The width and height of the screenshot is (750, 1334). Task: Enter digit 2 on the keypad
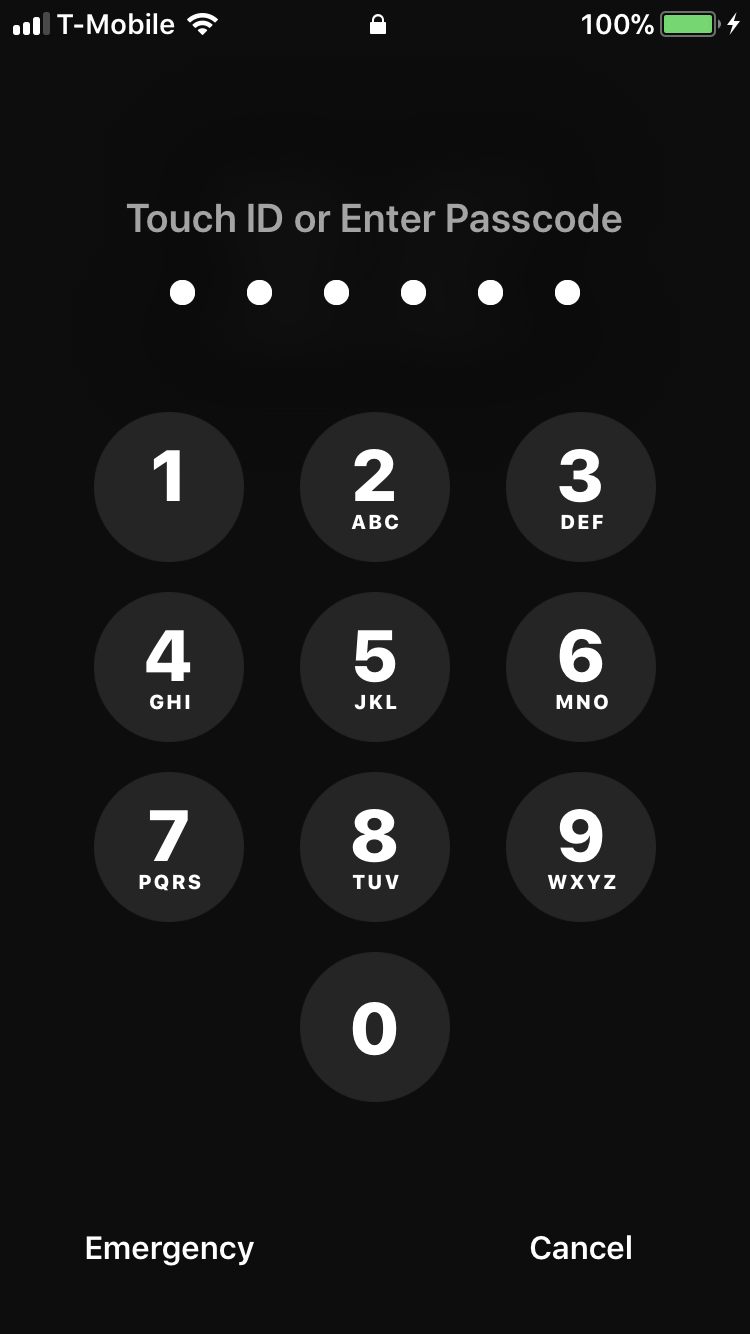375,487
